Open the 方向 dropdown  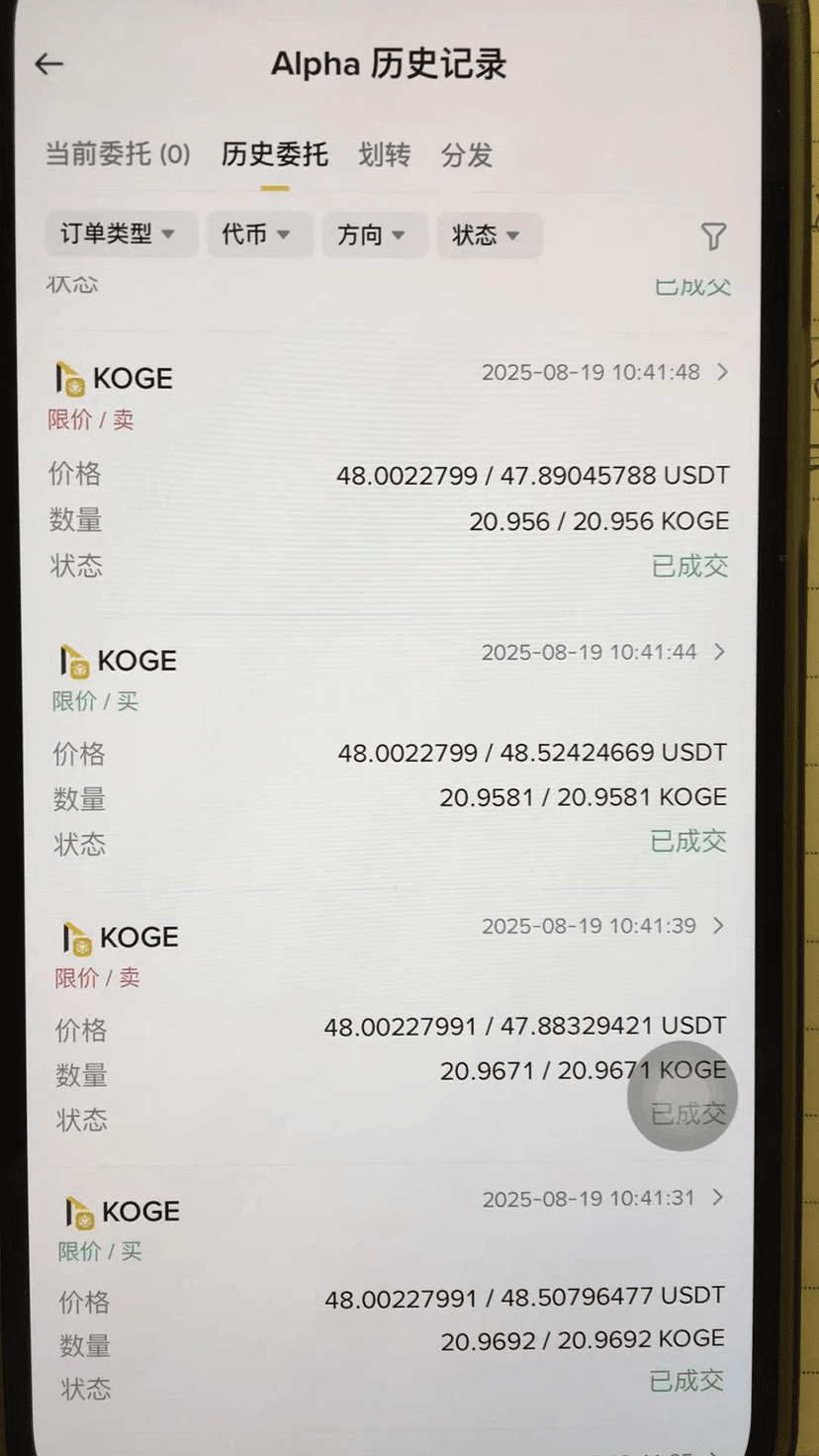point(372,234)
